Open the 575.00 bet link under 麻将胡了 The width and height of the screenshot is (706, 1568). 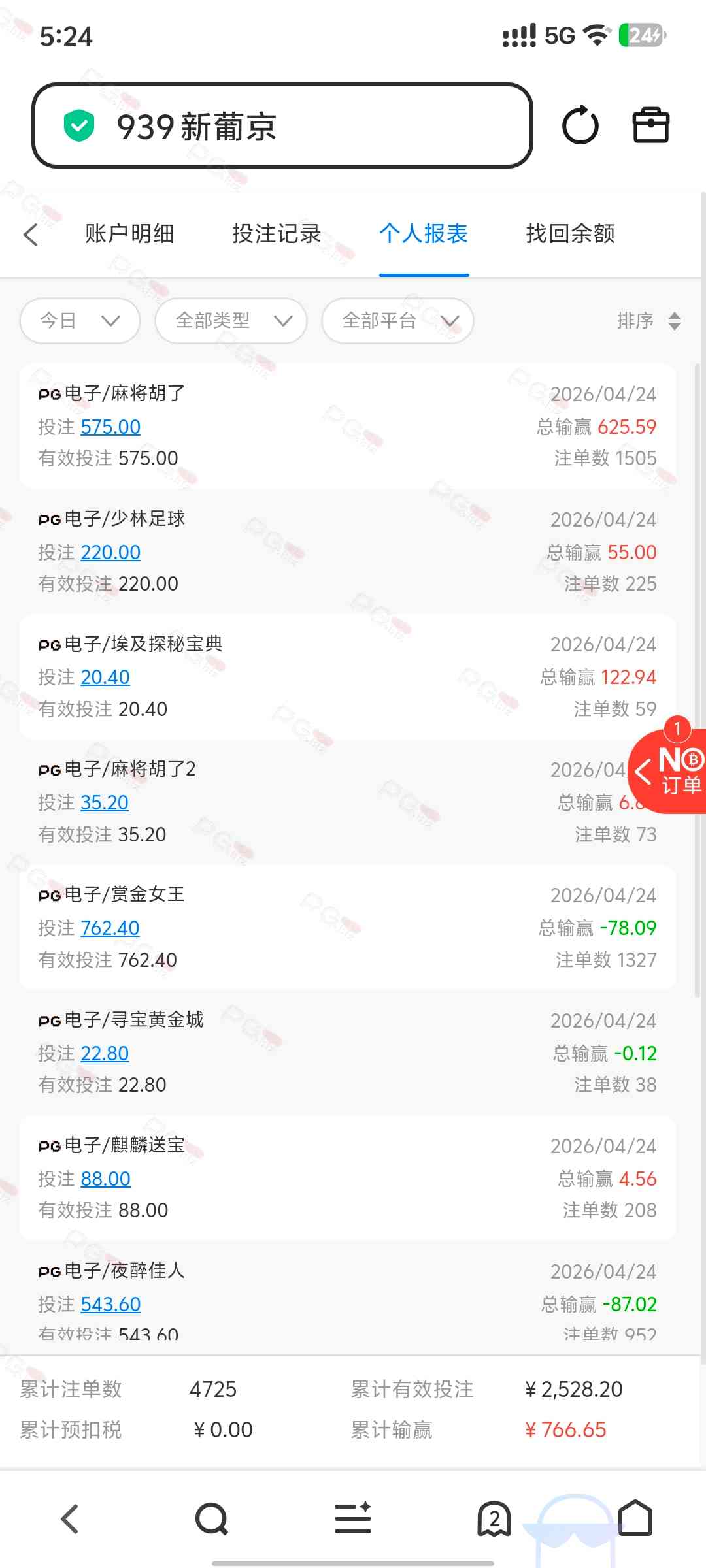110,427
